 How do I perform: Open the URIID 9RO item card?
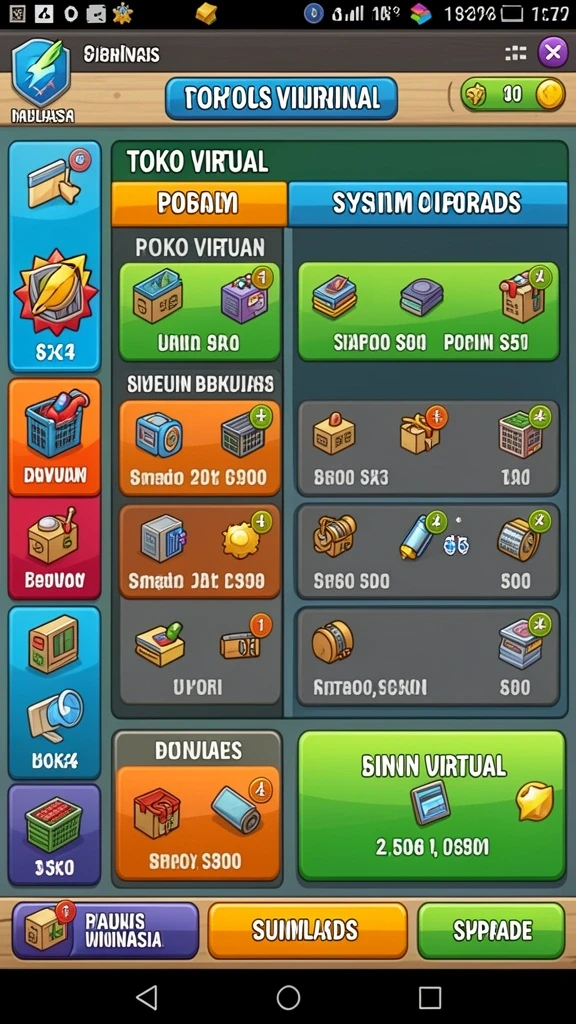point(200,312)
